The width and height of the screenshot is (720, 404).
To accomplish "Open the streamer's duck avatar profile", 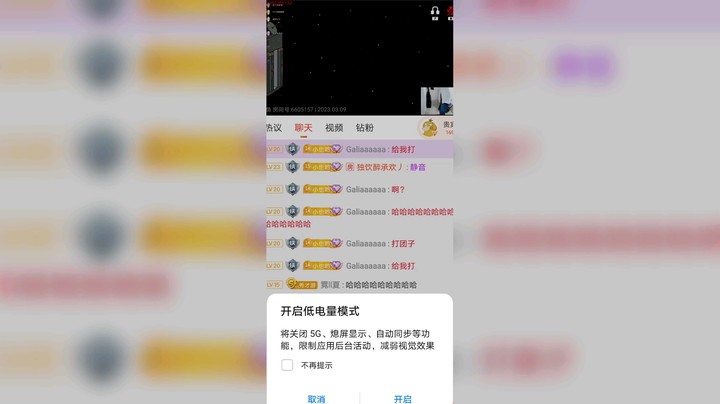I will point(428,128).
